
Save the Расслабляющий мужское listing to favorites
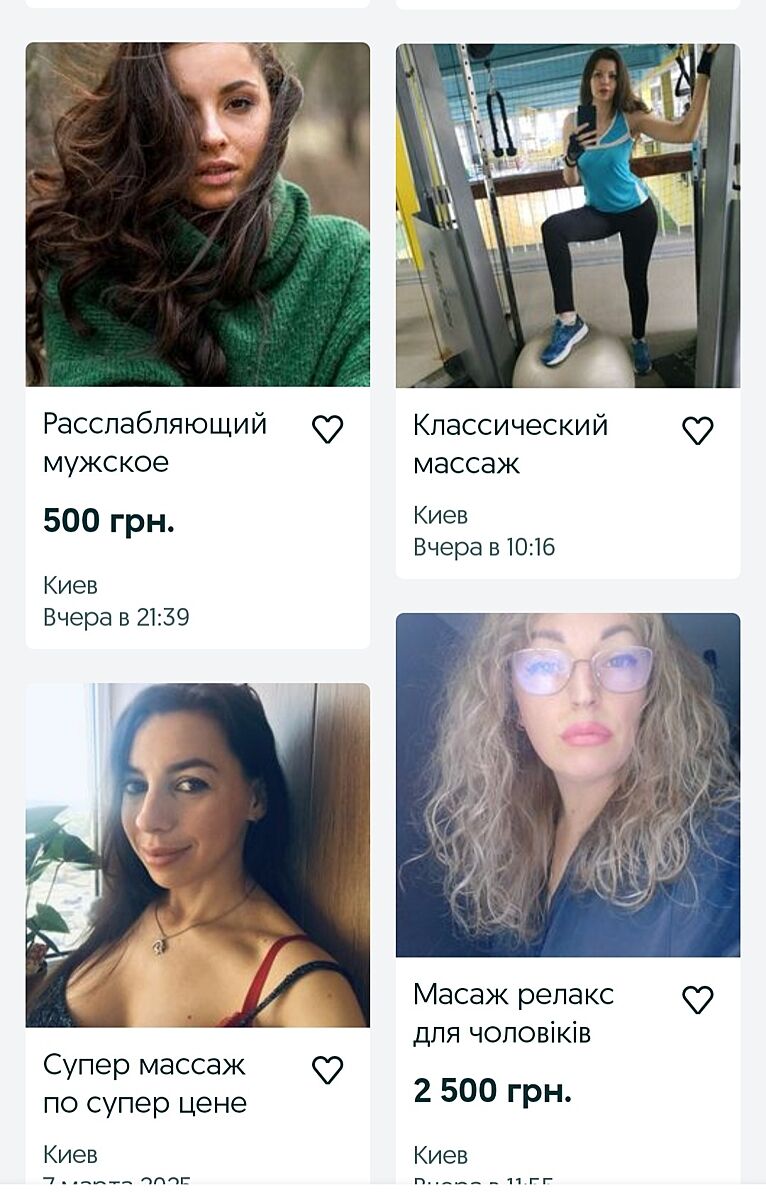pos(327,430)
